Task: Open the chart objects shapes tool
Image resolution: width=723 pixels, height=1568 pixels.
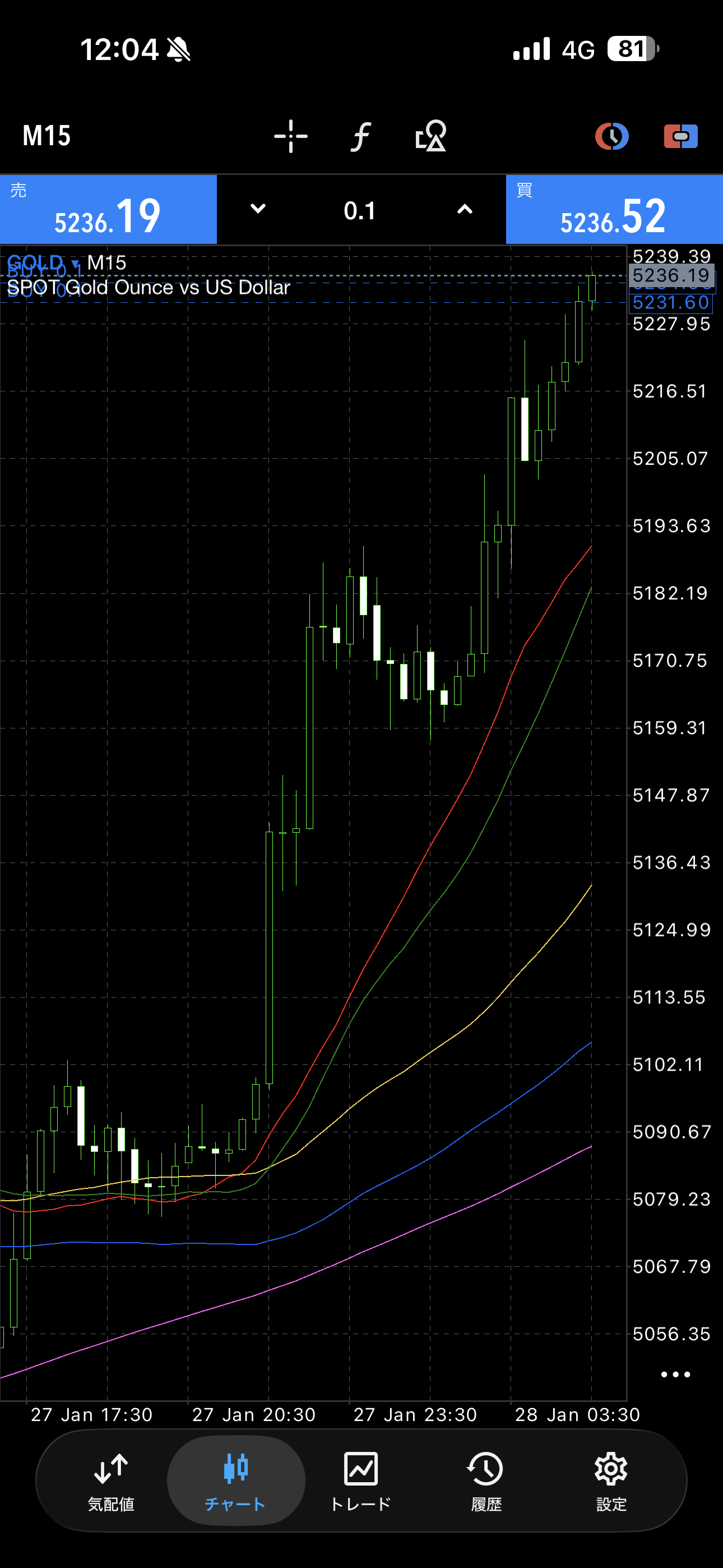Action: point(431,136)
